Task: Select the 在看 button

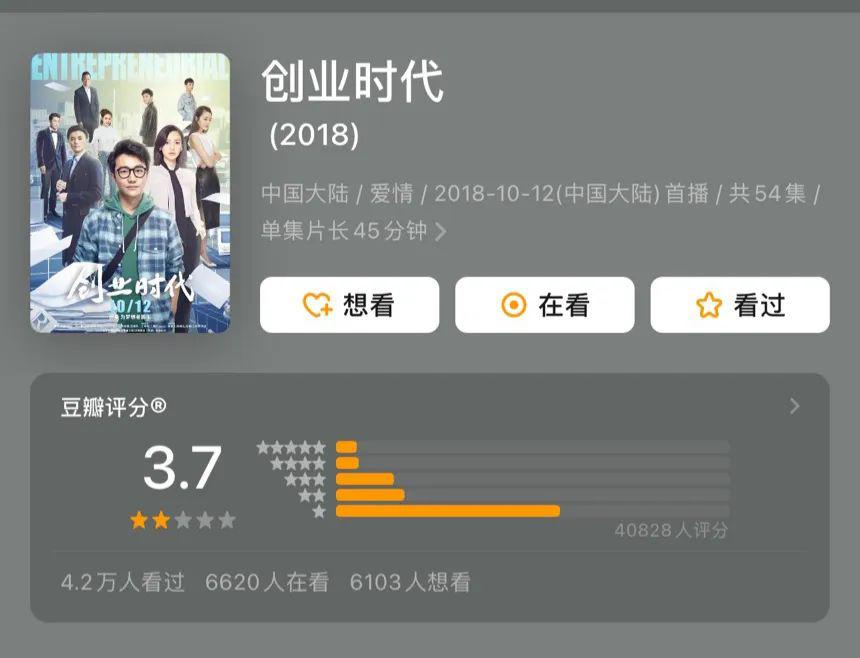Action: [x=544, y=305]
